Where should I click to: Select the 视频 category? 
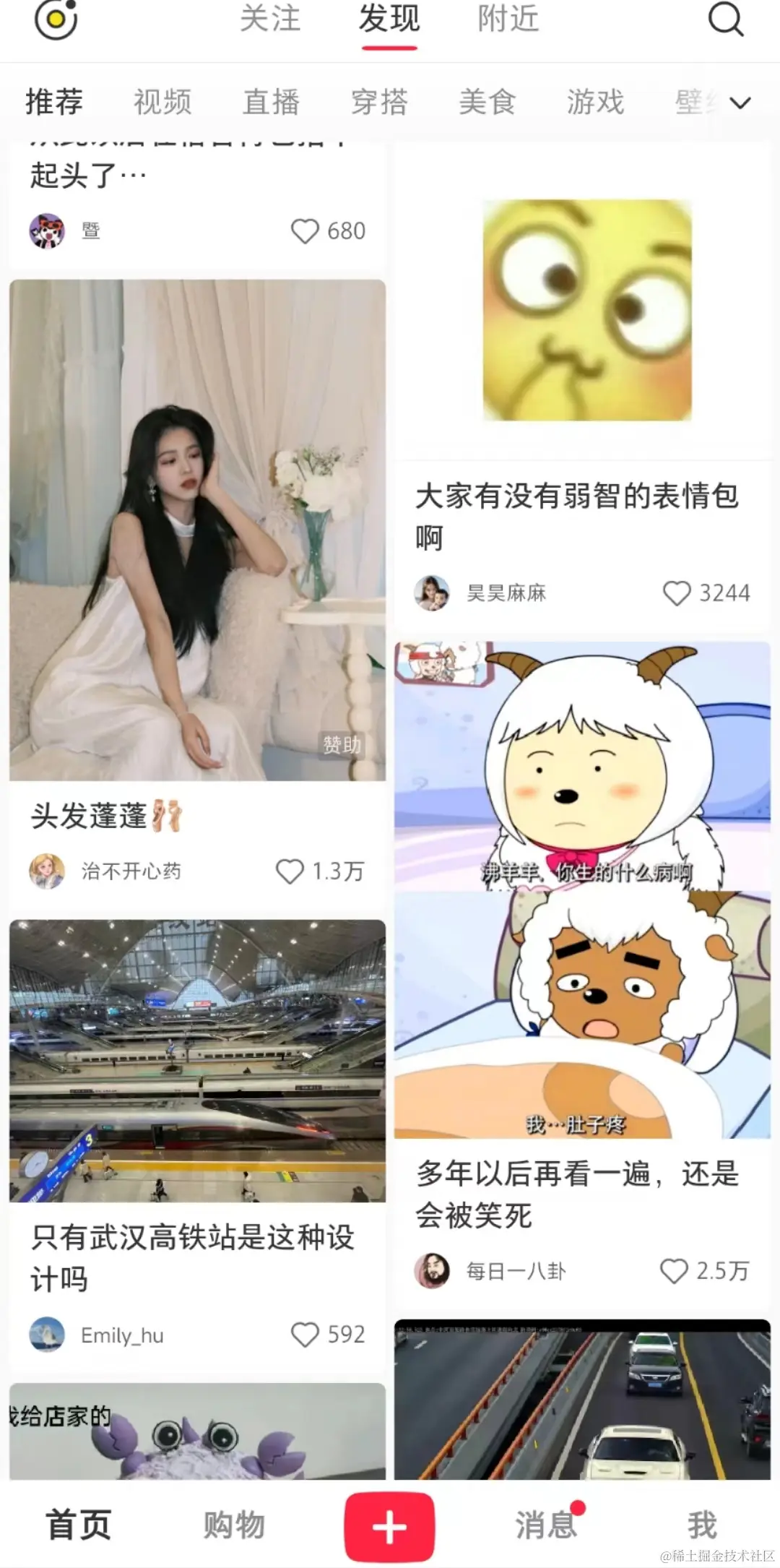162,102
